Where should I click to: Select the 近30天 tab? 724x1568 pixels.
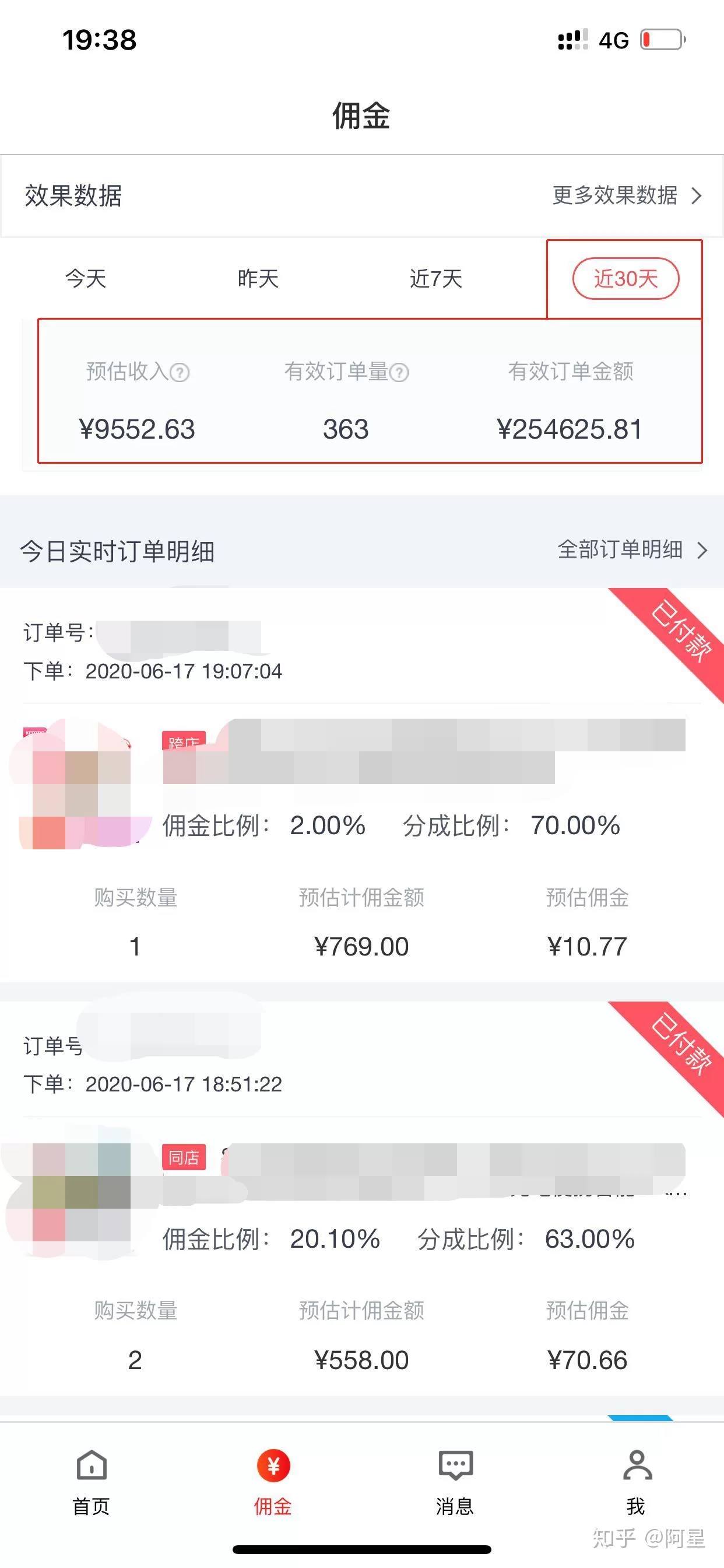625,279
